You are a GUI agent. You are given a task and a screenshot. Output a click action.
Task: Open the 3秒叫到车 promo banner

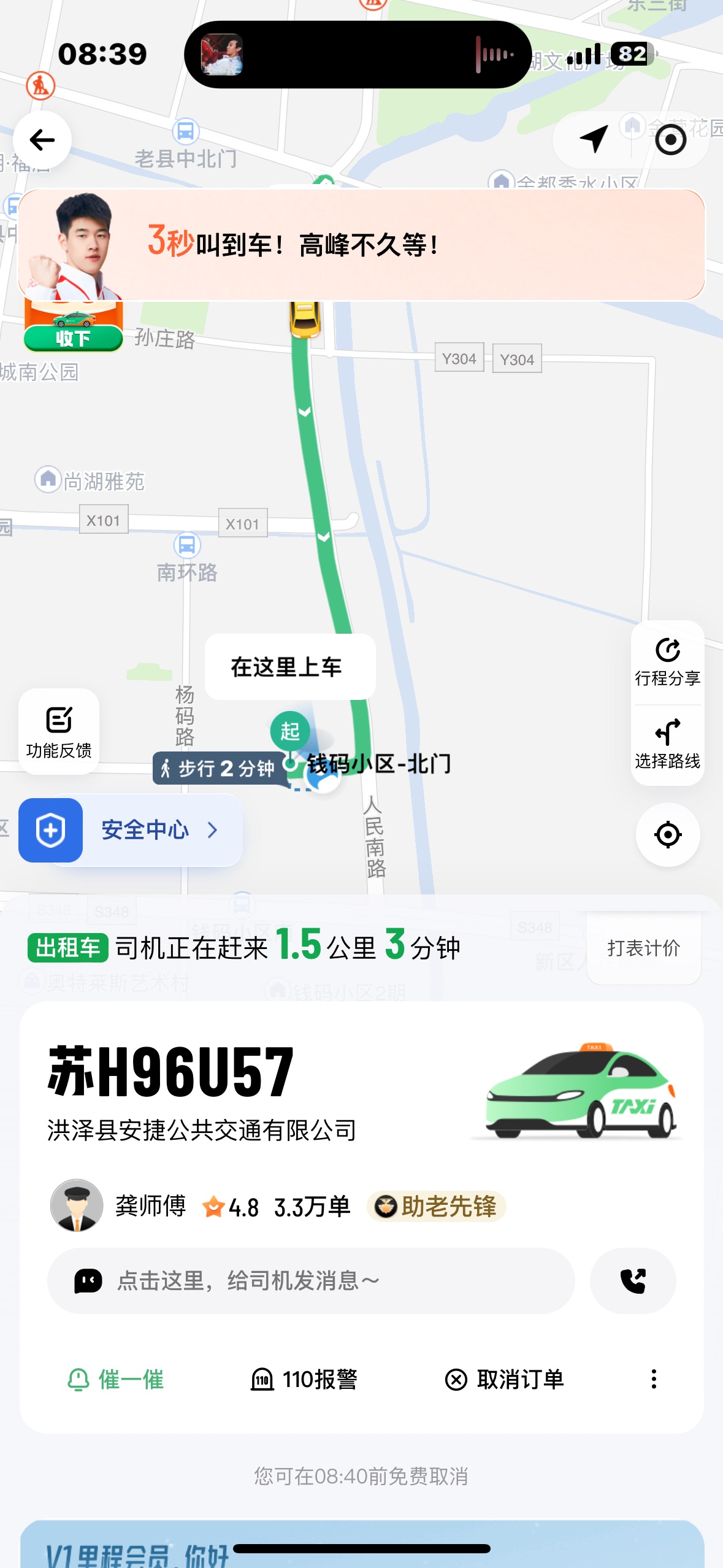pos(361,245)
